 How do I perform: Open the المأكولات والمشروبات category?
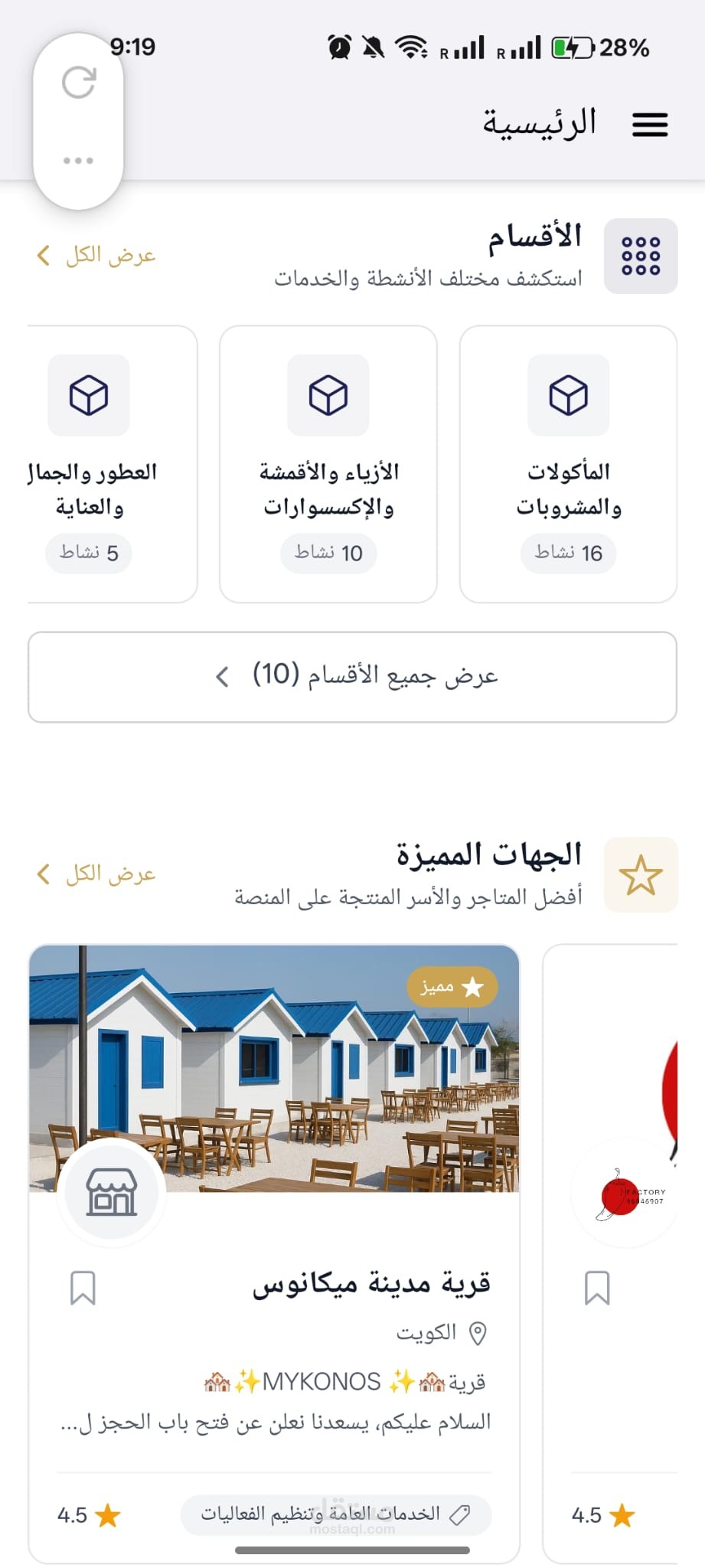click(x=568, y=463)
